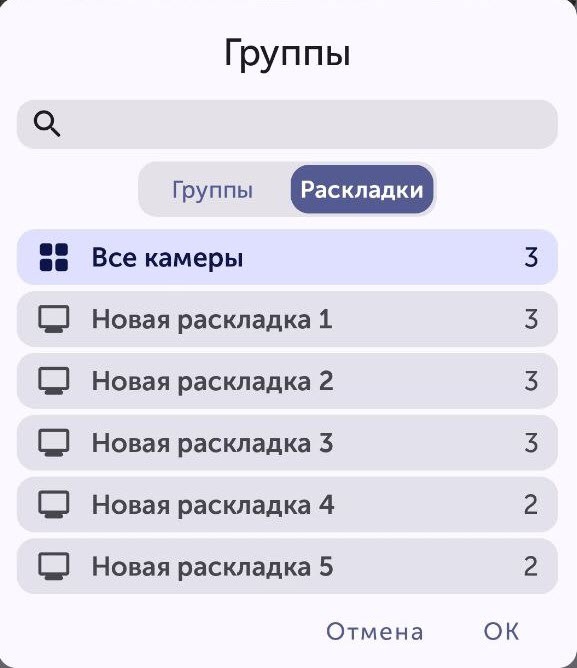Tap the search field in the Группы dialog
Viewport: 577px width, 668px height.
pos(287,124)
